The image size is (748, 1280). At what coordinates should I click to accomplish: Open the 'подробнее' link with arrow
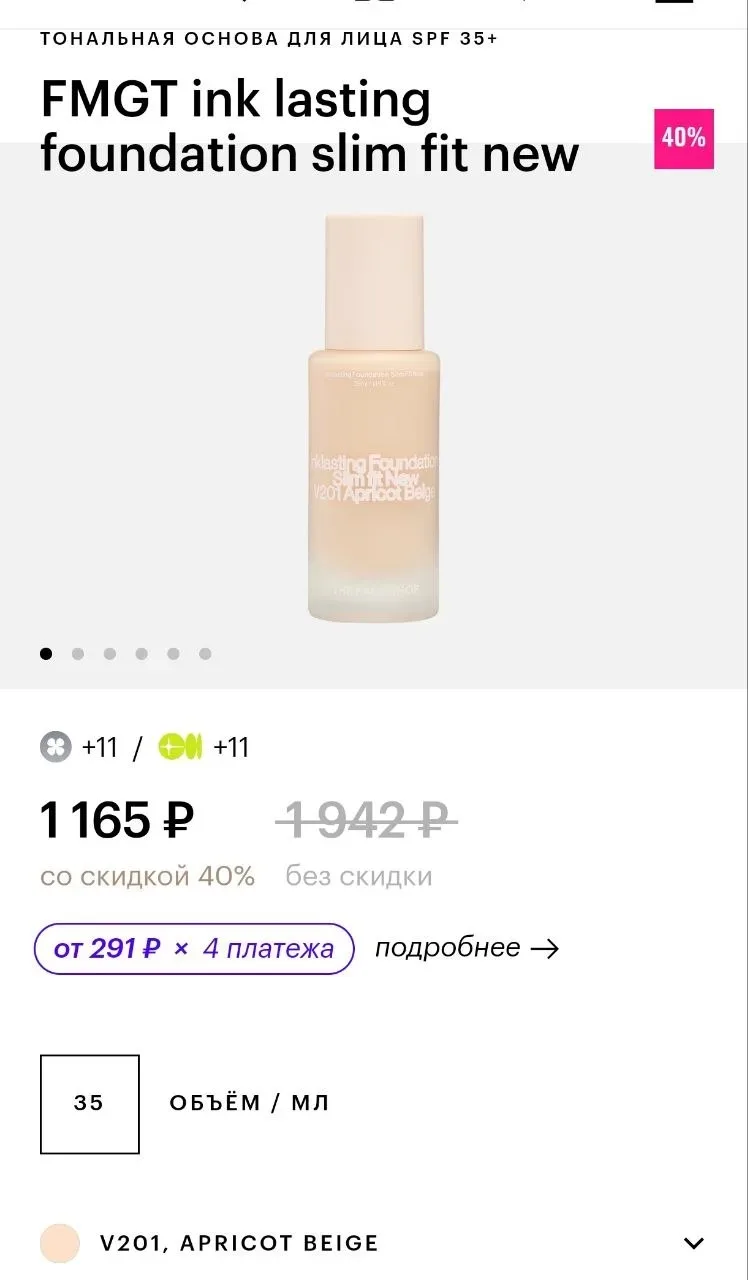[x=466, y=948]
